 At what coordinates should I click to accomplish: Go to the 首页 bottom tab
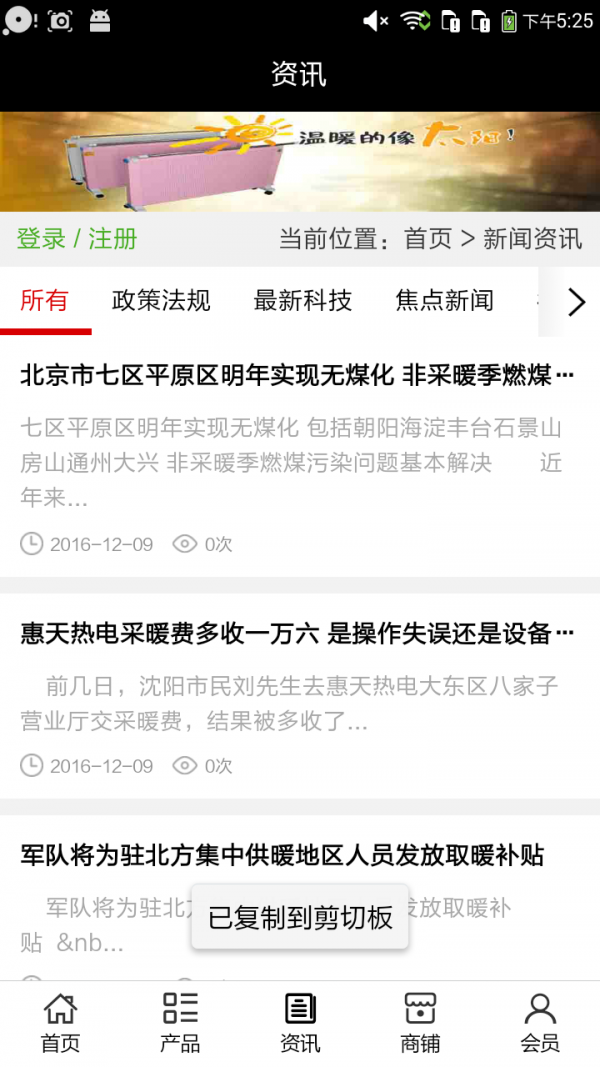(x=60, y=1023)
